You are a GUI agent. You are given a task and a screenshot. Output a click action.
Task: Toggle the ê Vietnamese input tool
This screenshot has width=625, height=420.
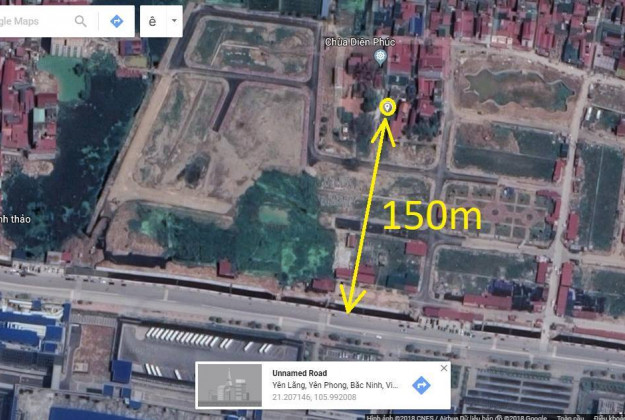[x=152, y=20]
